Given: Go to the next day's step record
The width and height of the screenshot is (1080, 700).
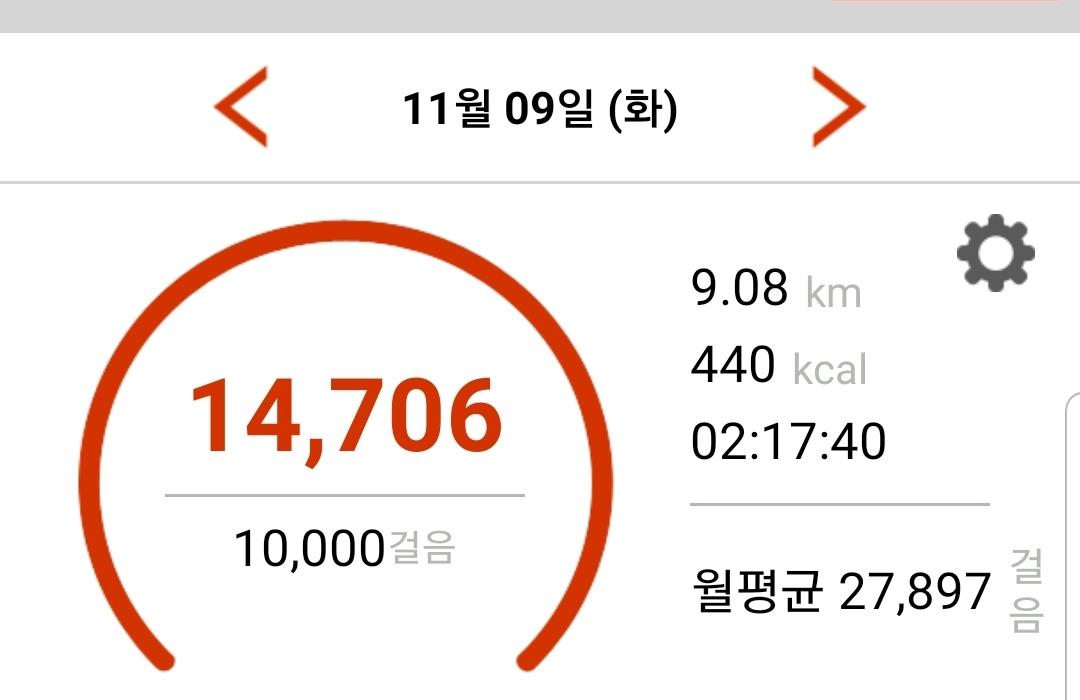Looking at the screenshot, I should [x=837, y=107].
